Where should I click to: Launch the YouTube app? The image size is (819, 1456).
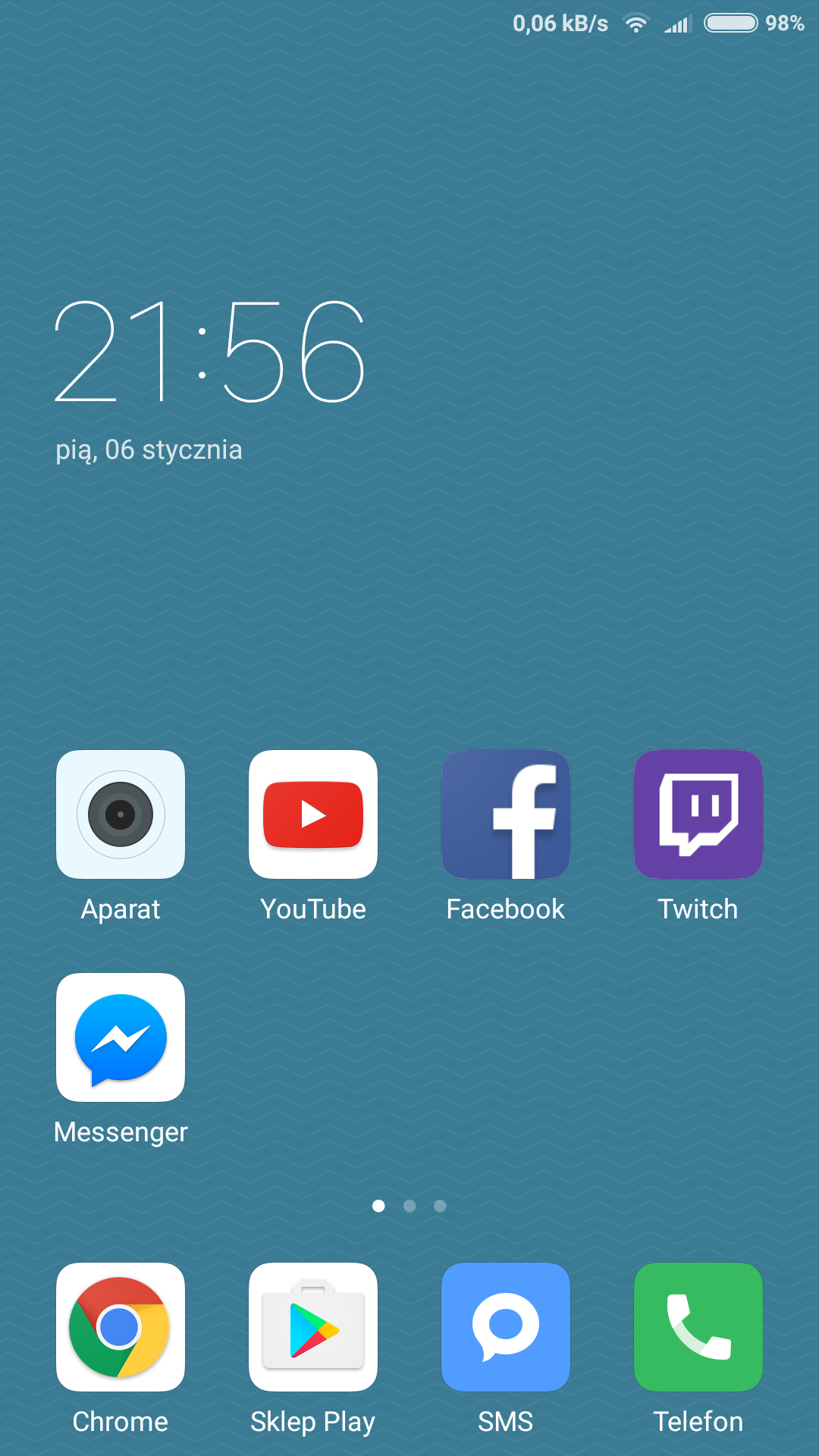[x=313, y=814]
